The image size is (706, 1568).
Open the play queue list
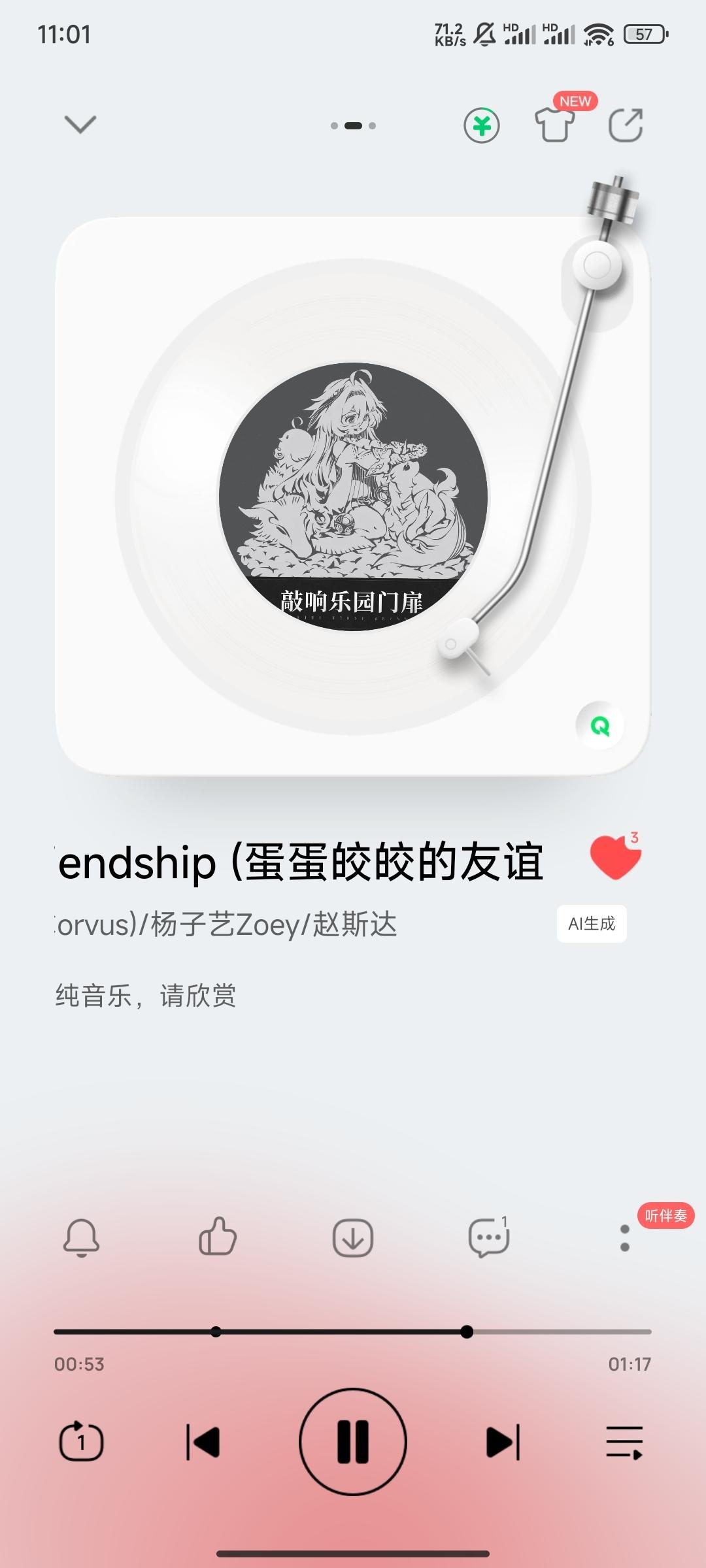pyautogui.click(x=624, y=1442)
